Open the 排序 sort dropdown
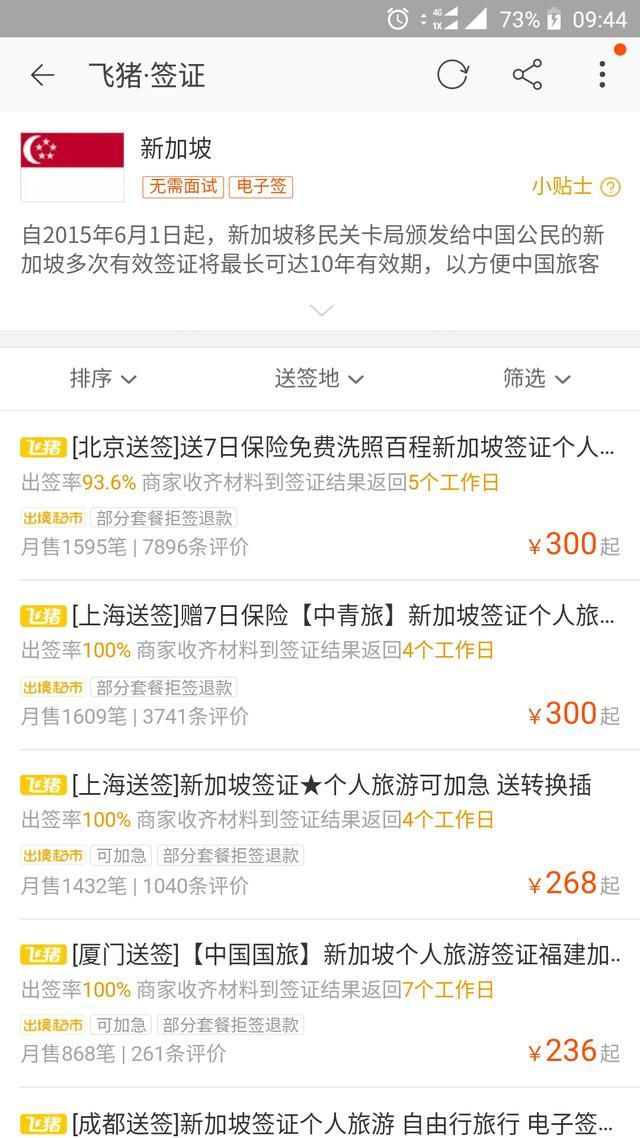640x1138 pixels. (x=103, y=378)
